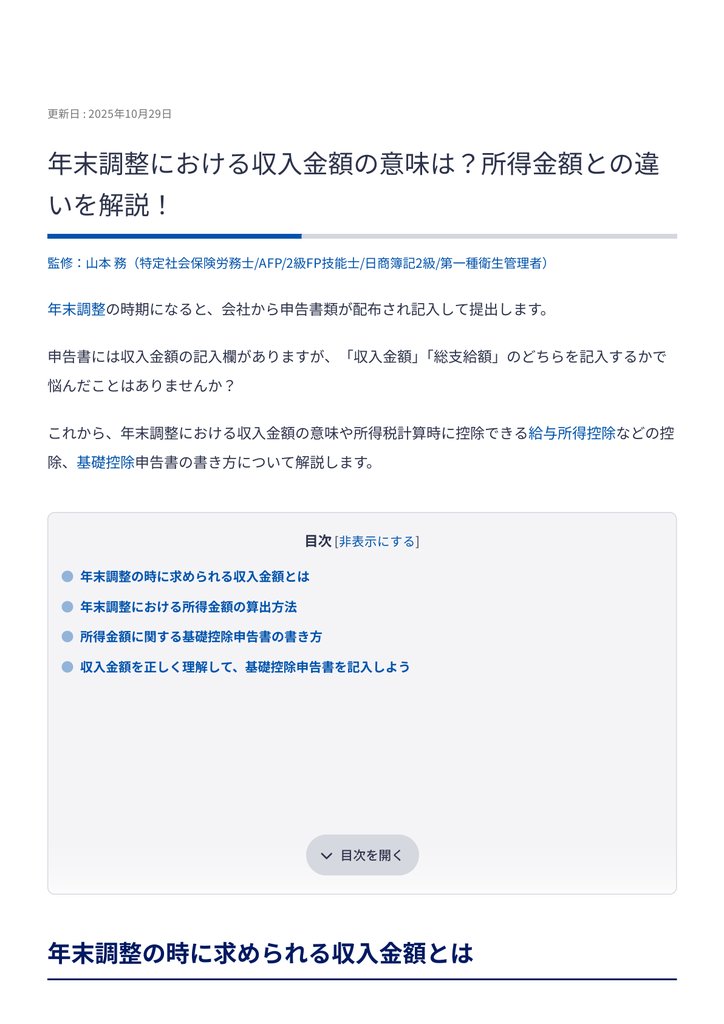The height and width of the screenshot is (1024, 724).
Task: Jump to 所得金額に関する基礎控除申告書の書き方
Action: tap(201, 637)
